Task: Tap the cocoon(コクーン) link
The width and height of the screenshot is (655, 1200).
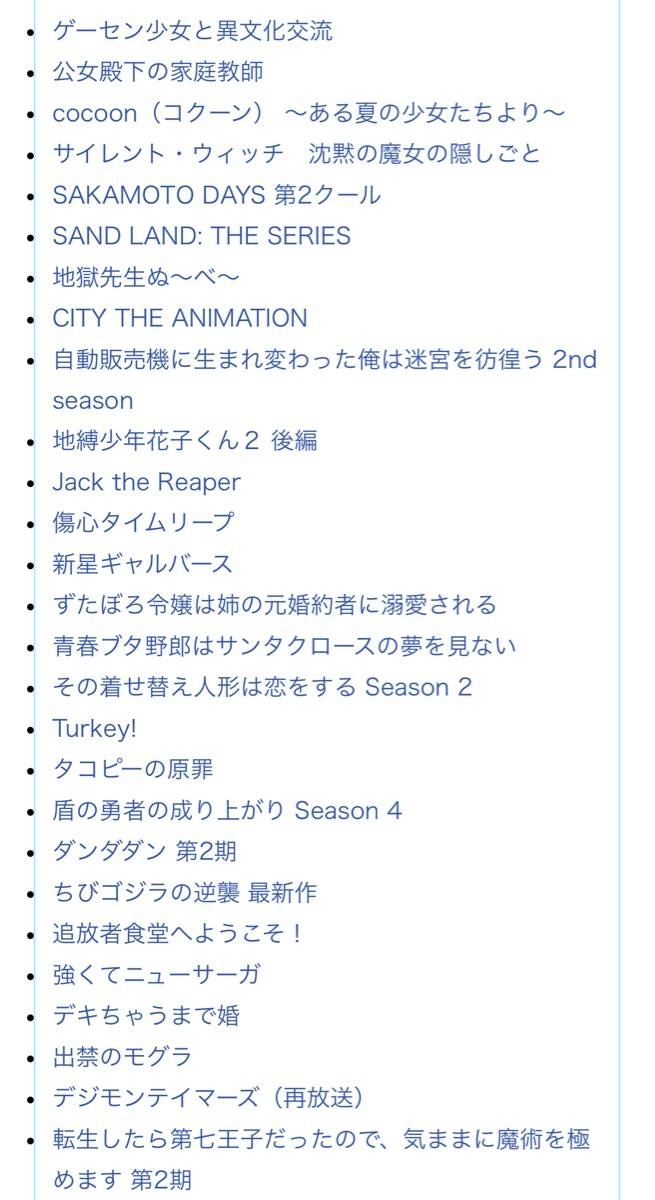Action: (x=309, y=112)
